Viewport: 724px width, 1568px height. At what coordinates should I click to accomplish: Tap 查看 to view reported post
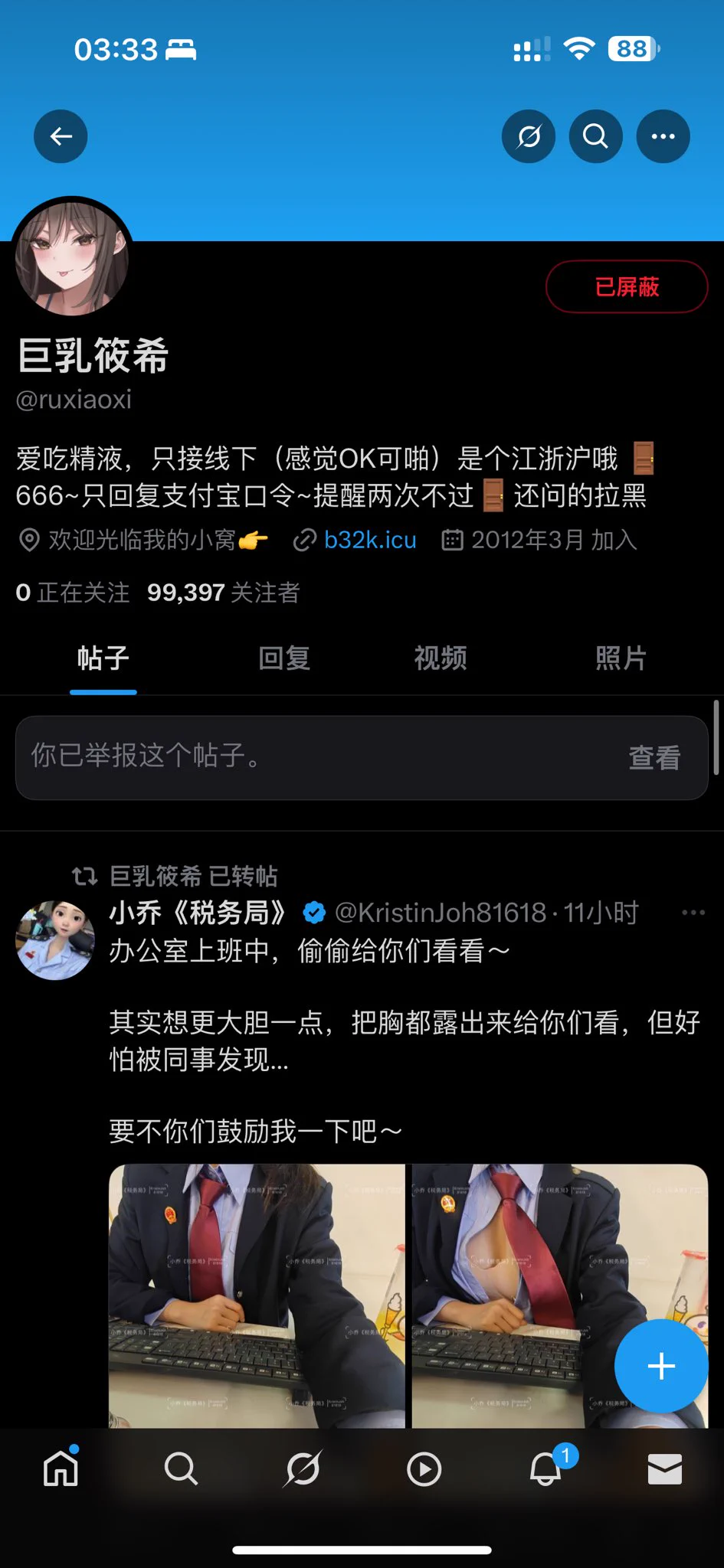654,757
